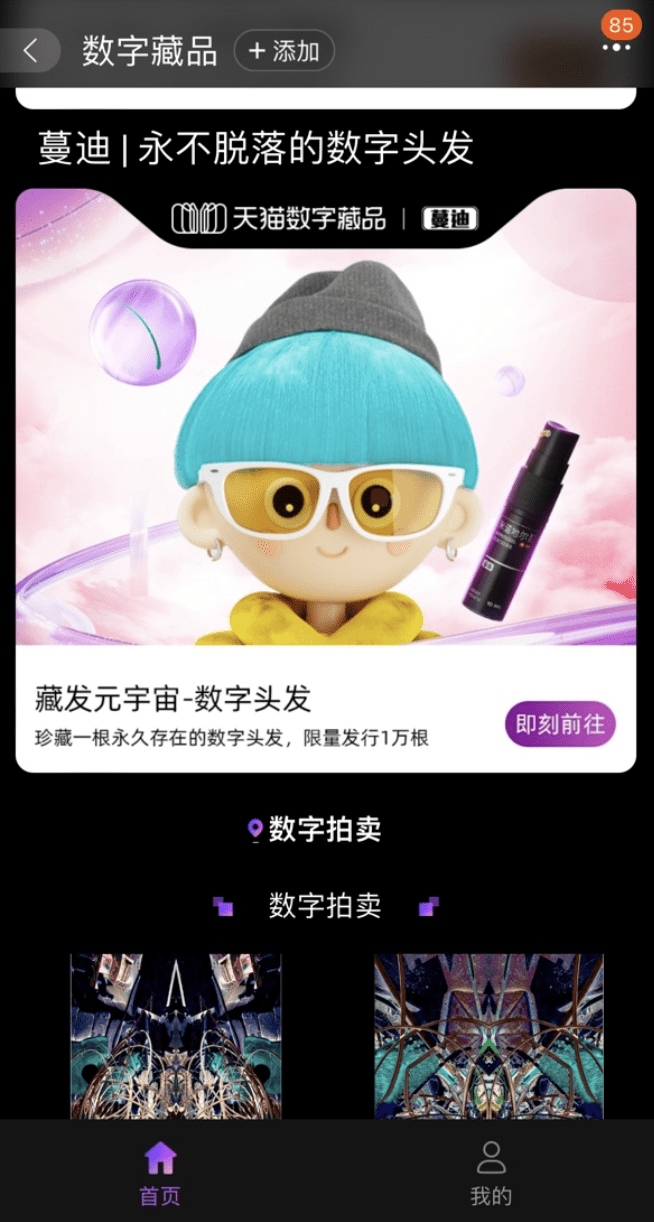Screen dimensions: 654x1222
Task: Switch to the 首页 tab
Action: coord(160,1174)
